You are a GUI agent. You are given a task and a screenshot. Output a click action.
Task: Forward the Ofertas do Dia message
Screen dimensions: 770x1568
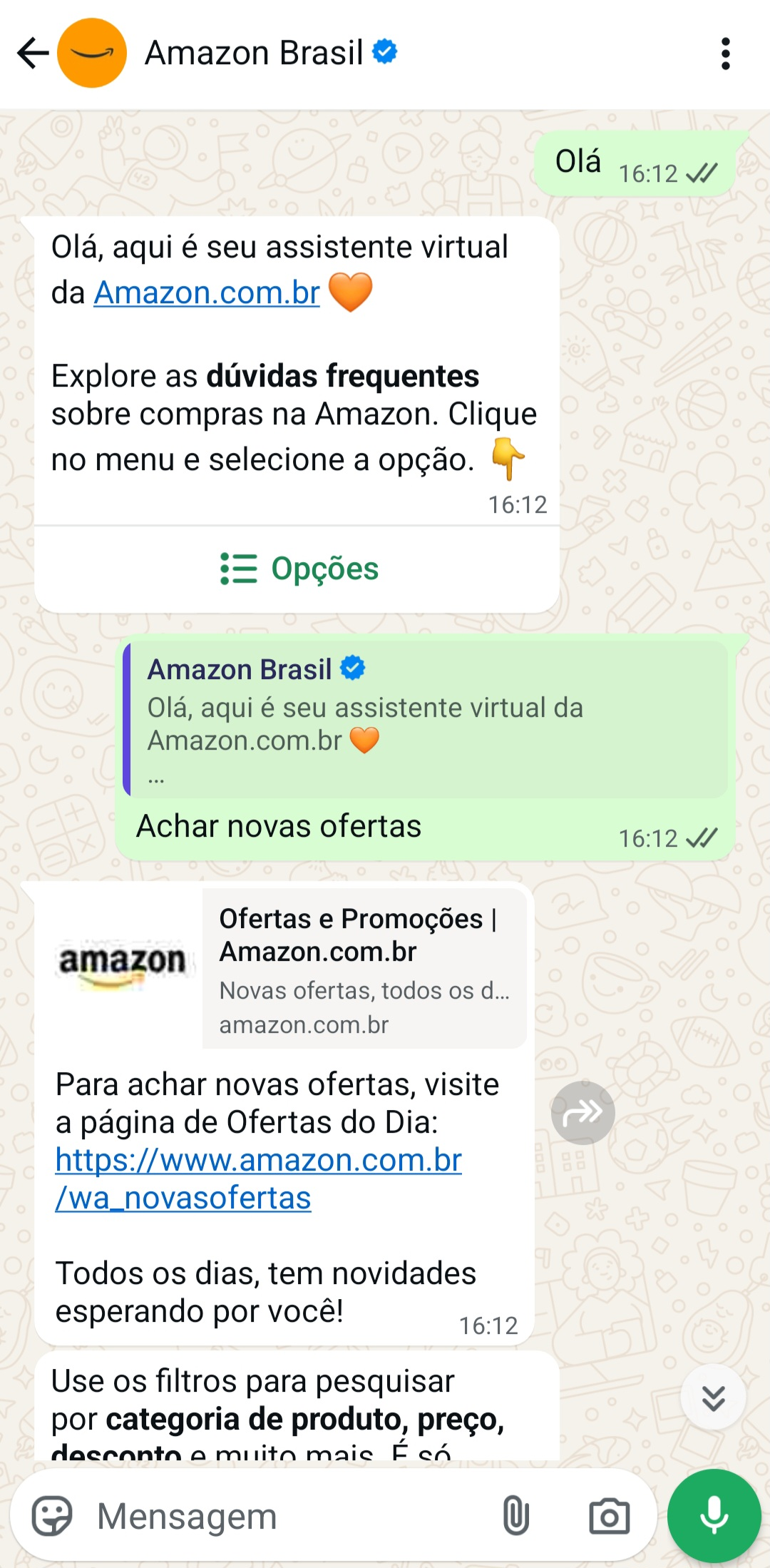[582, 1111]
